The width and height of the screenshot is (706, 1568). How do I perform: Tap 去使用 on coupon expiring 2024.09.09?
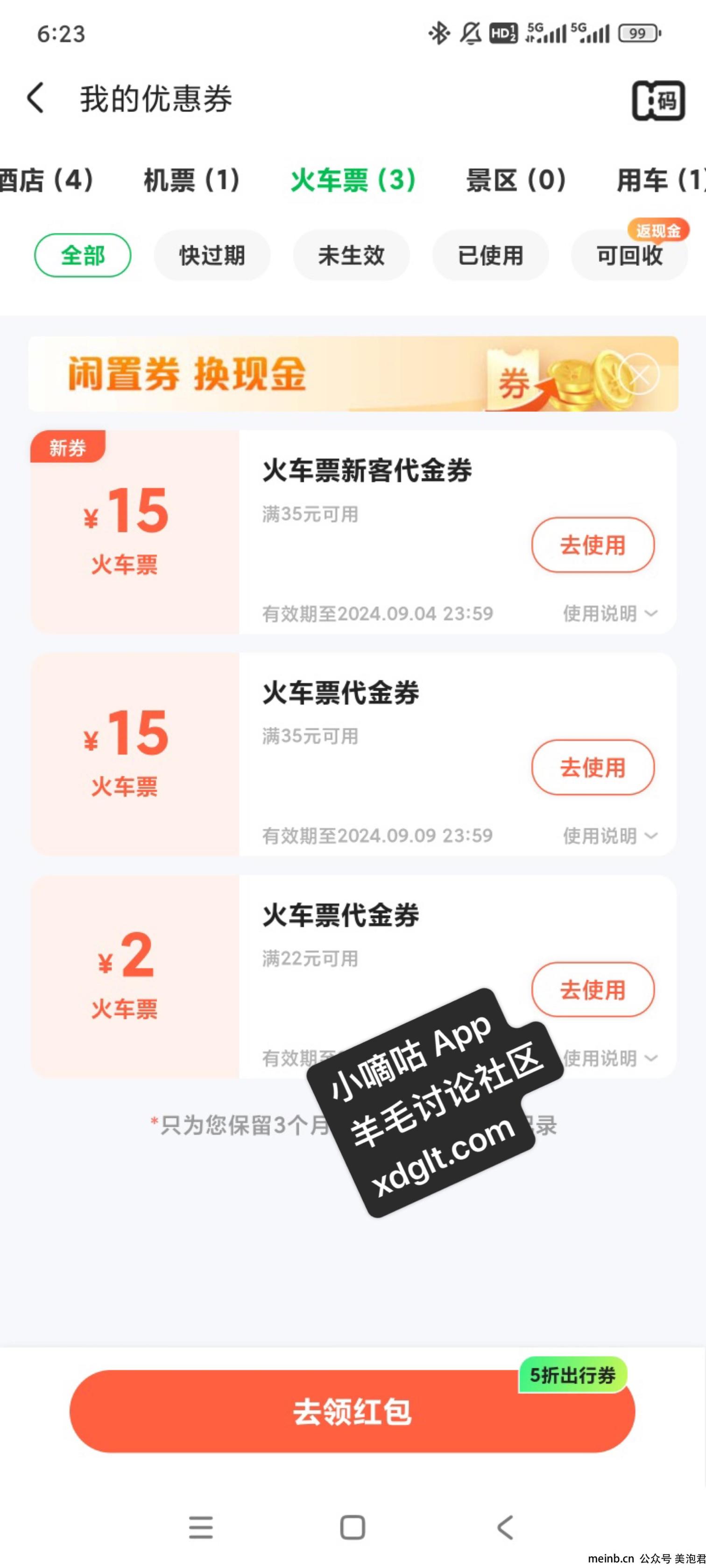[x=592, y=767]
